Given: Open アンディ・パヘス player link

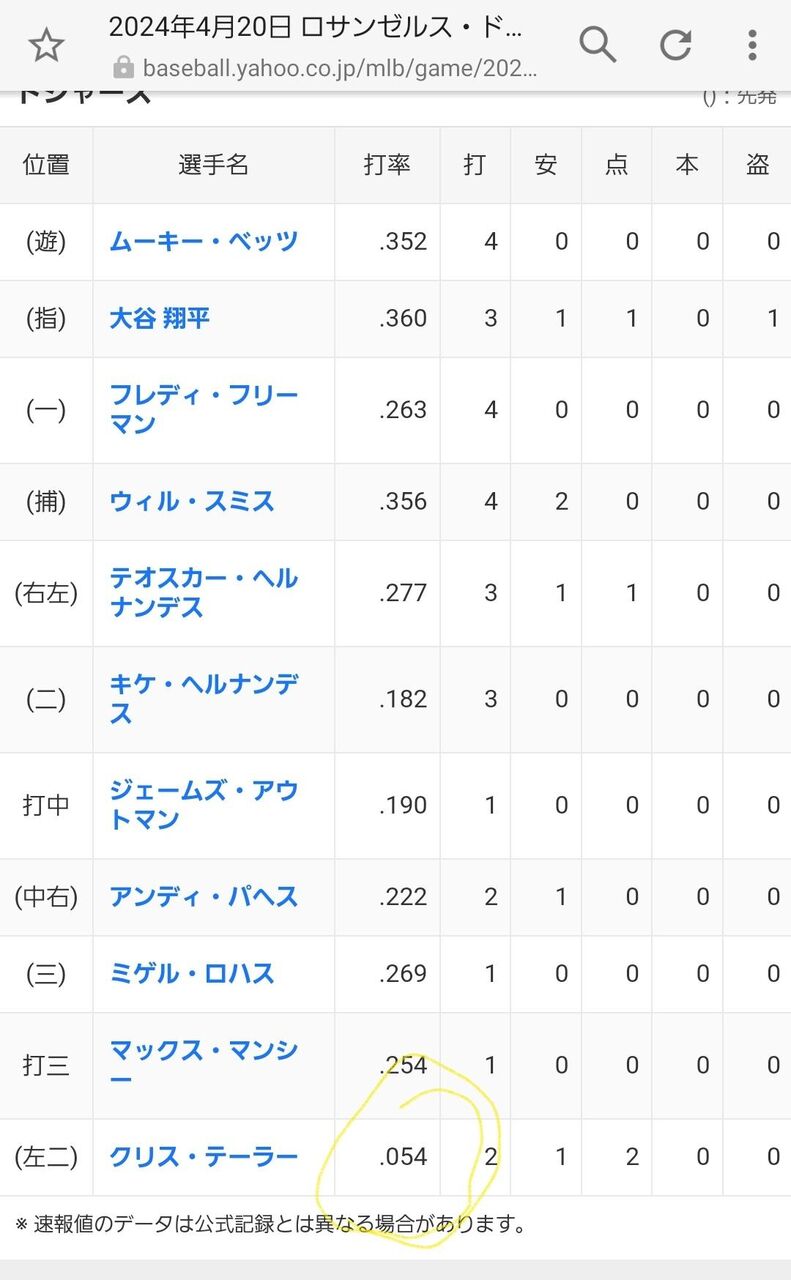Looking at the screenshot, I should (204, 896).
